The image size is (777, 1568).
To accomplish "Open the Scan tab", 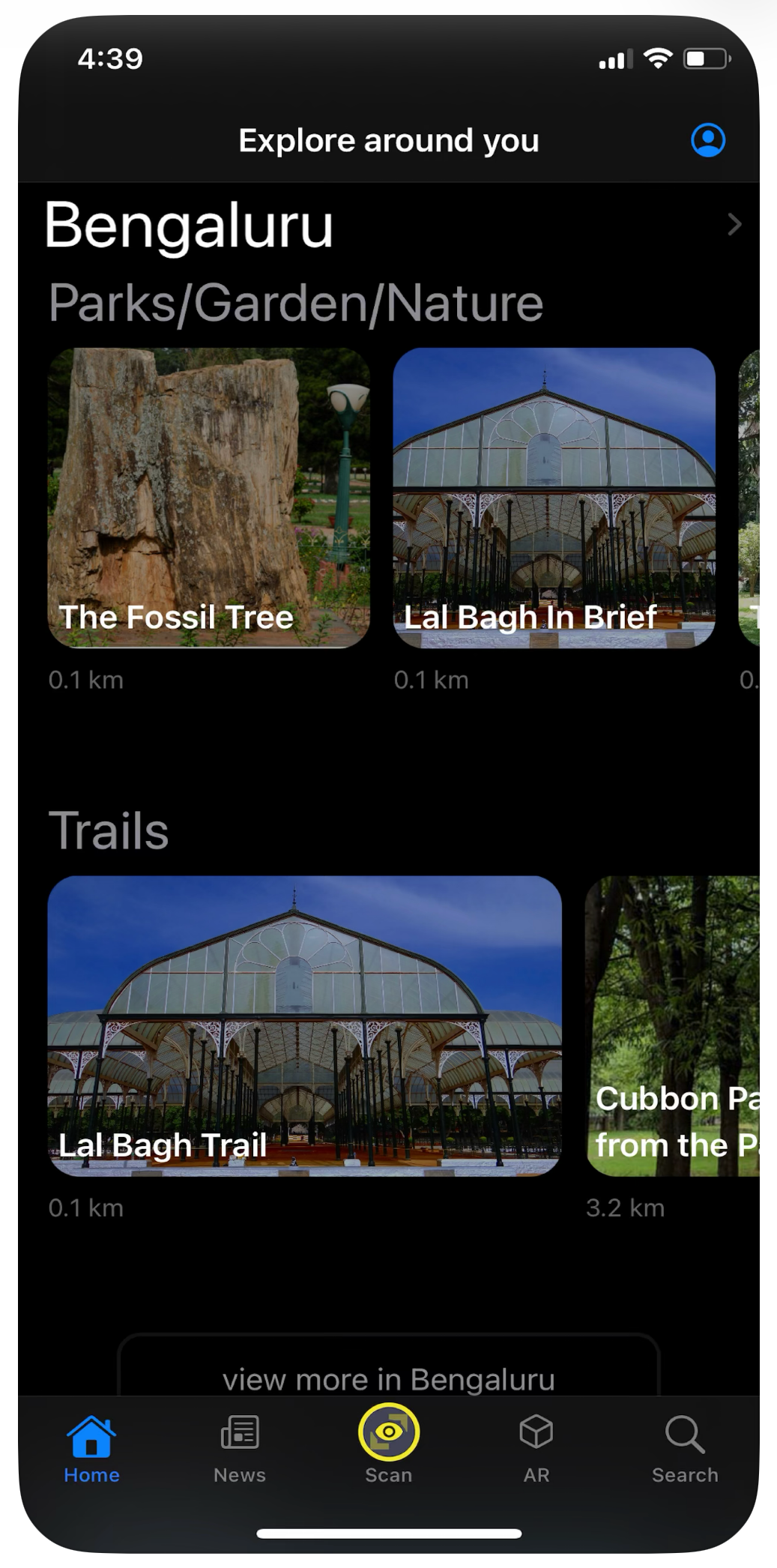I will 388,1444.
